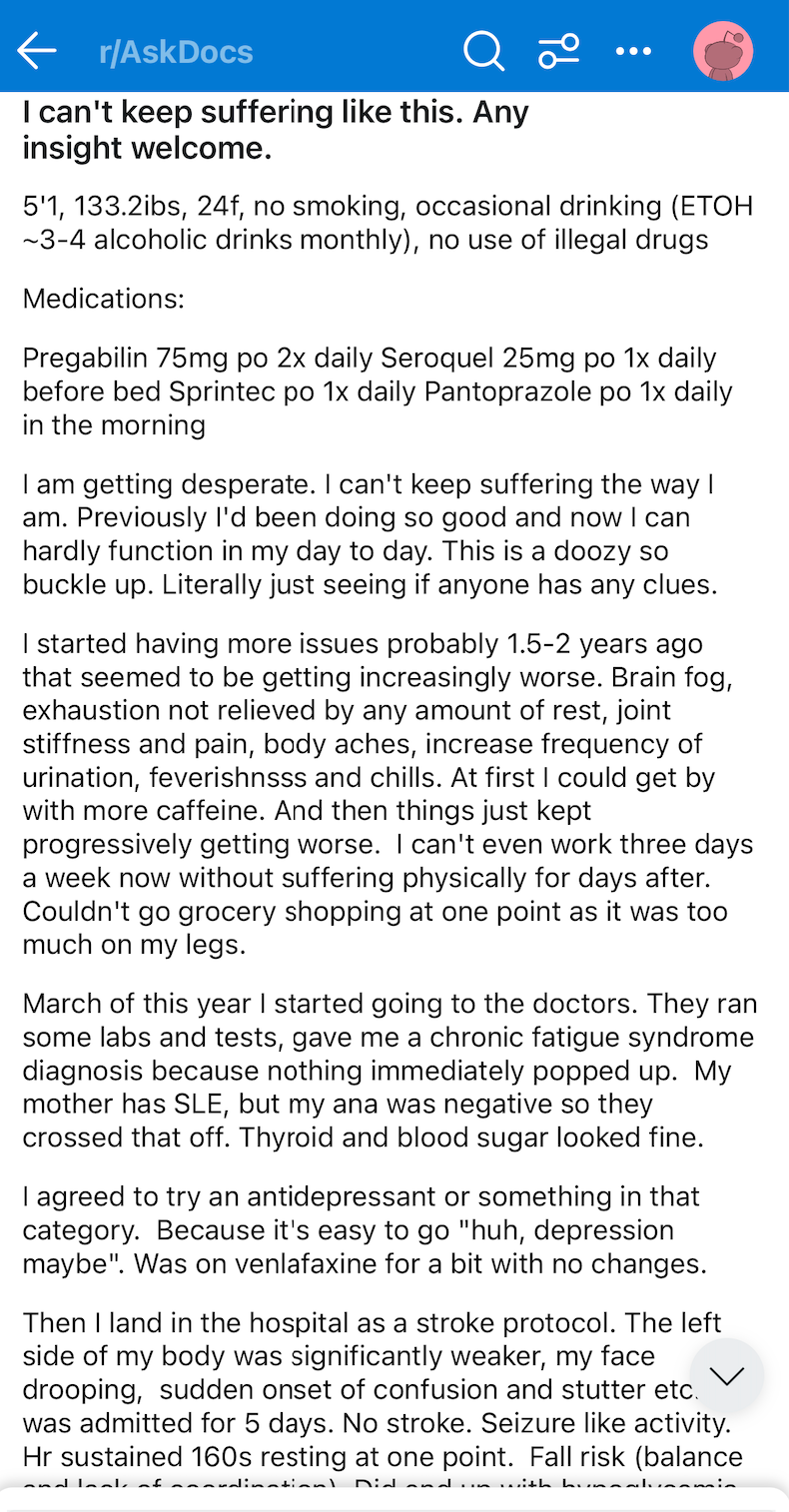Open your profile avatar menu
Screen dimensions: 789x1512
[x=723, y=50]
